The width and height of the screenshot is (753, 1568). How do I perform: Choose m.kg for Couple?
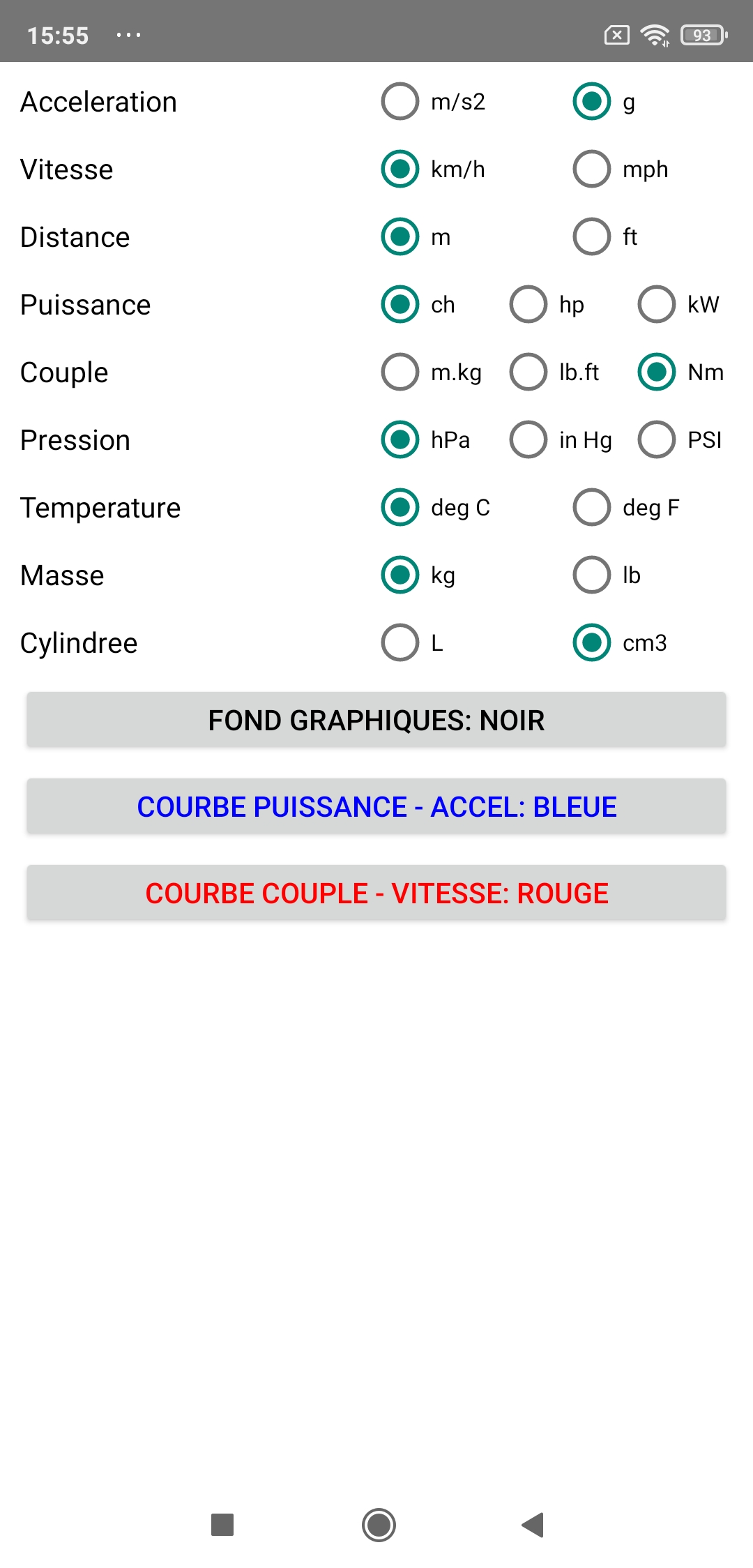coord(400,372)
